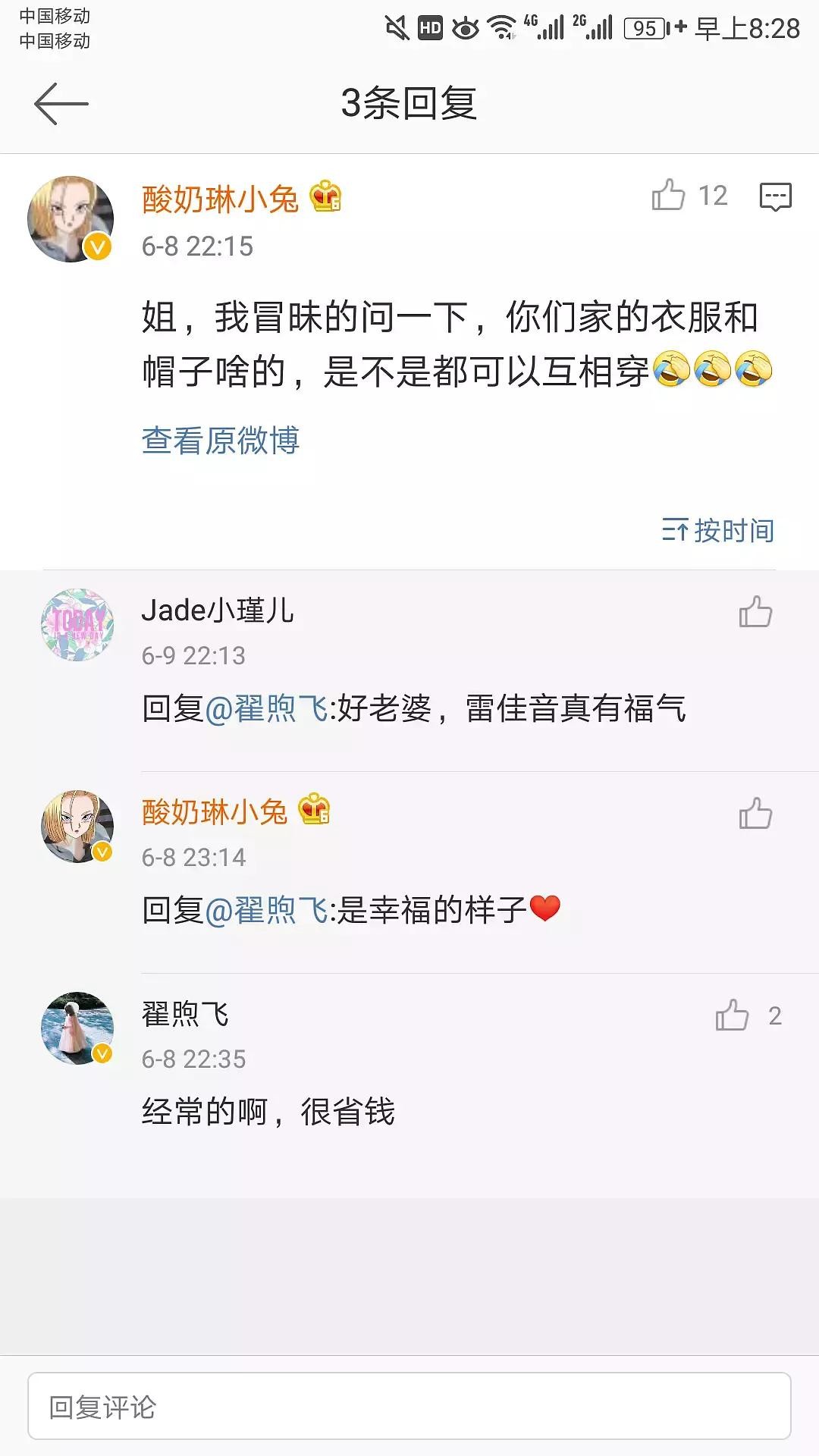Change sort order via 按时间

coord(718,530)
